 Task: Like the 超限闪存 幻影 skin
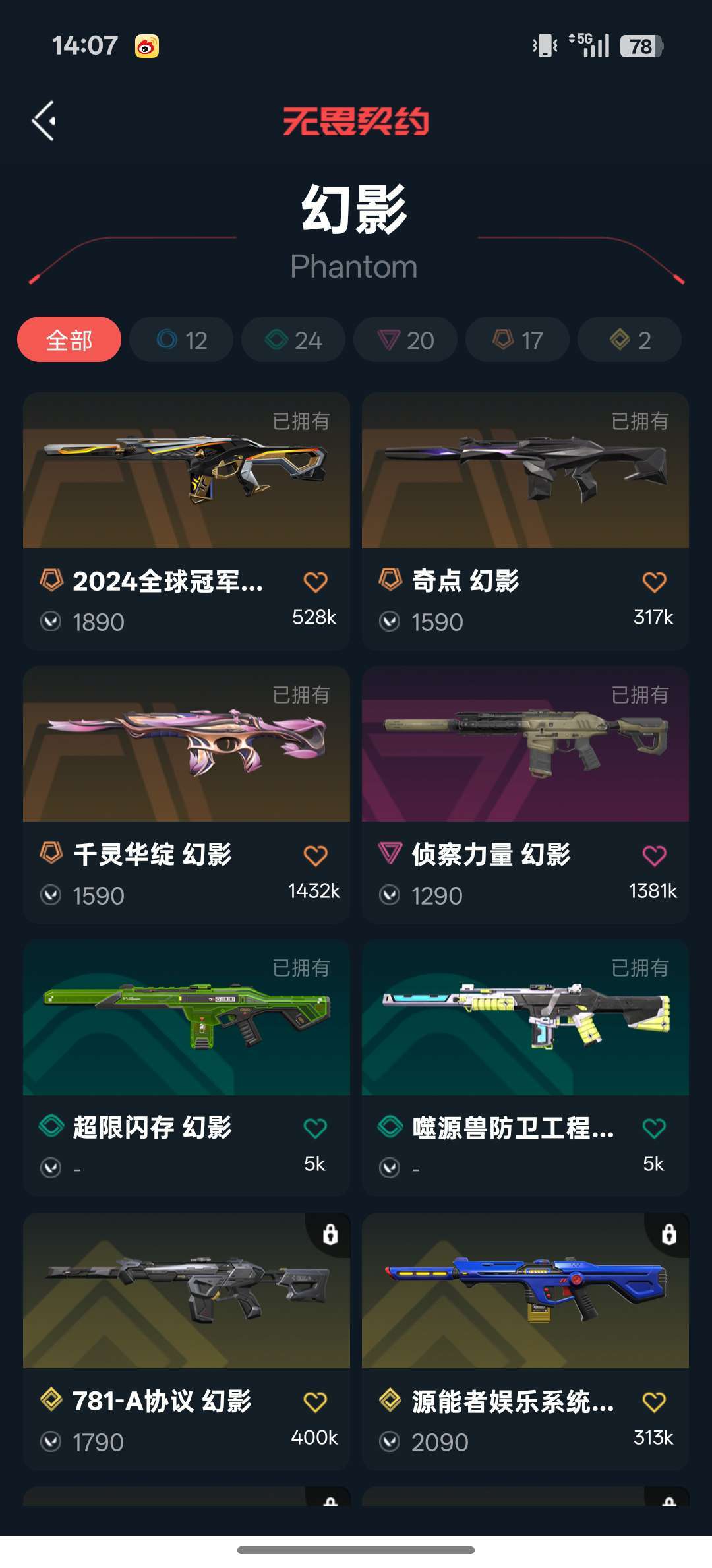315,1129
